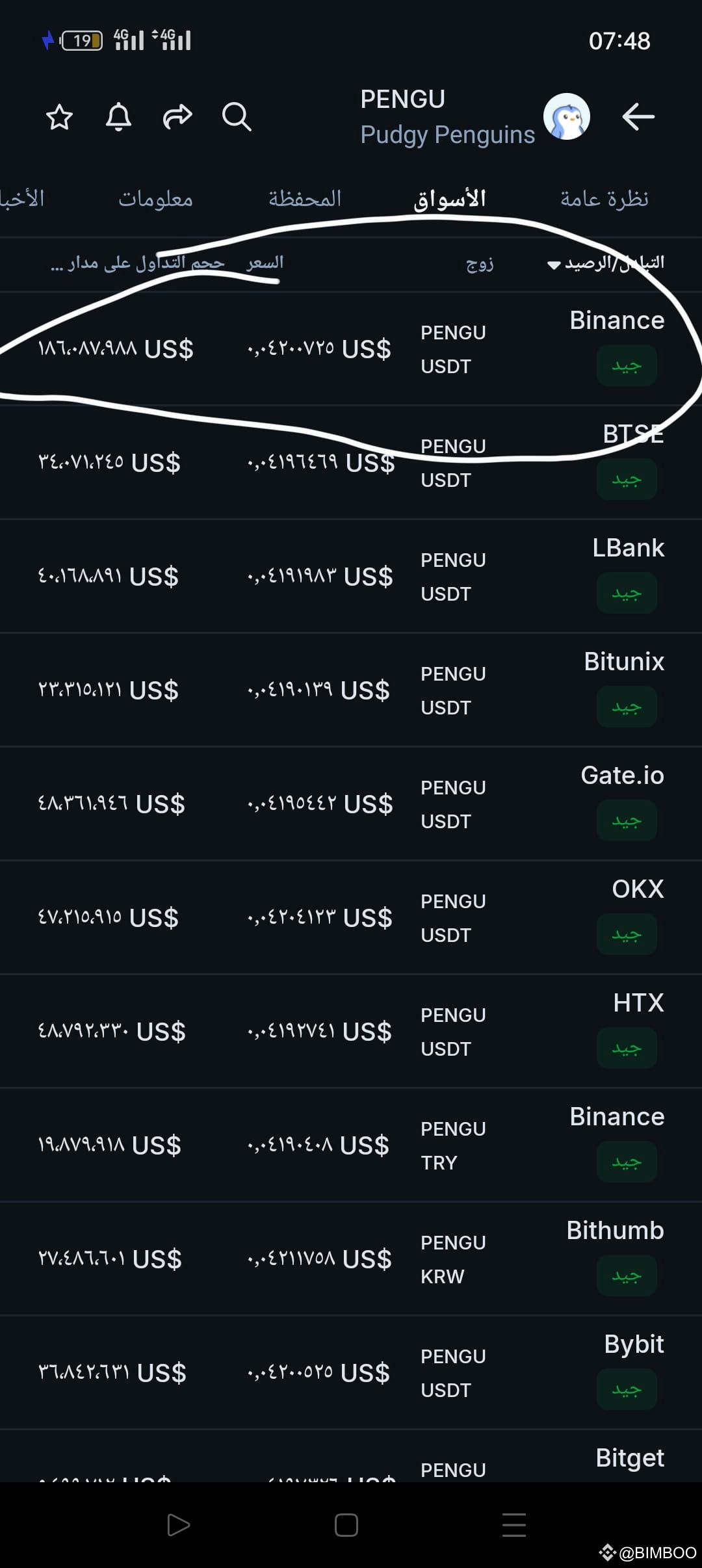Tap the جيد badge next to Bybit
The width and height of the screenshot is (702, 1568).
pyautogui.click(x=626, y=1389)
